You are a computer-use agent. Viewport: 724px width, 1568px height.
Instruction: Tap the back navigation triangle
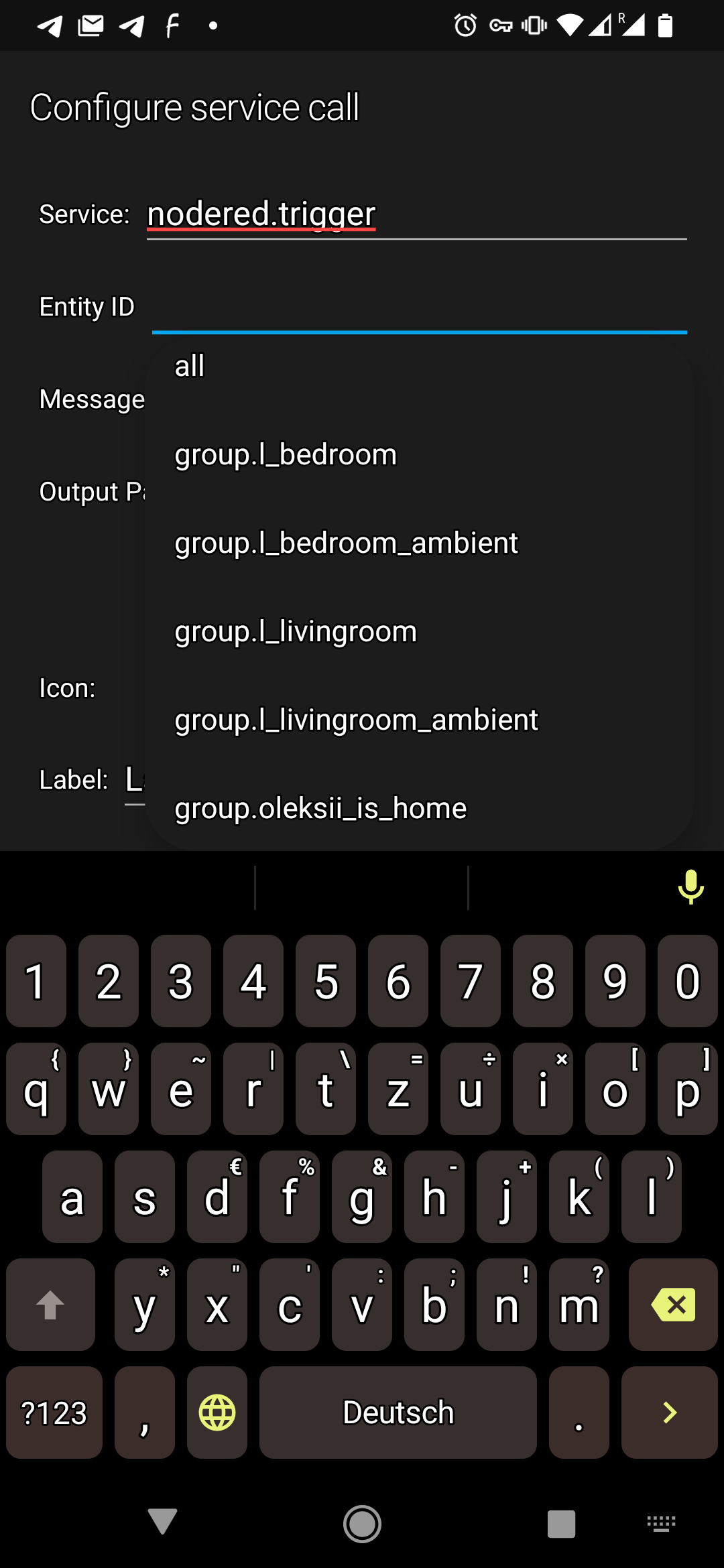coord(162,1524)
